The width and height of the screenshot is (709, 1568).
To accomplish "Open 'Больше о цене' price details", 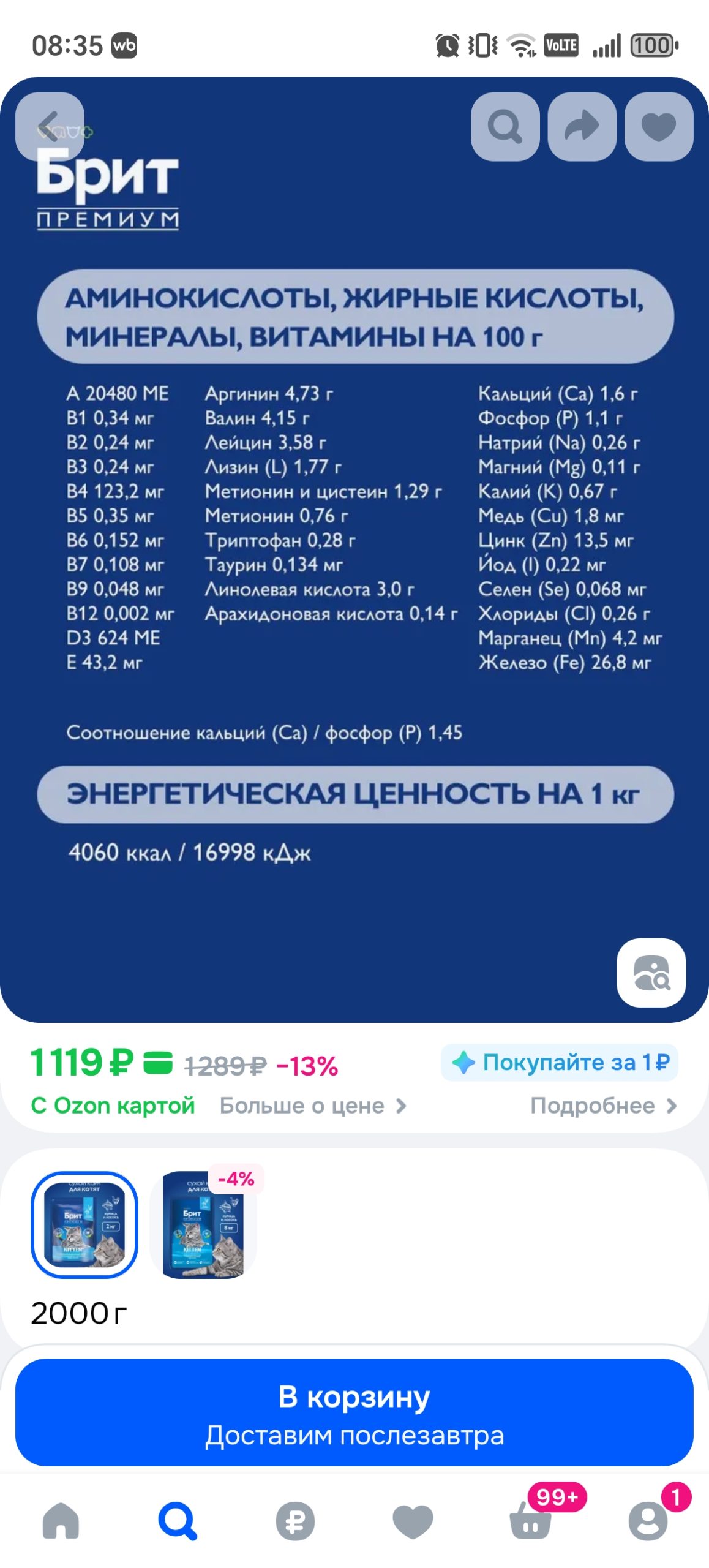I will point(312,1106).
